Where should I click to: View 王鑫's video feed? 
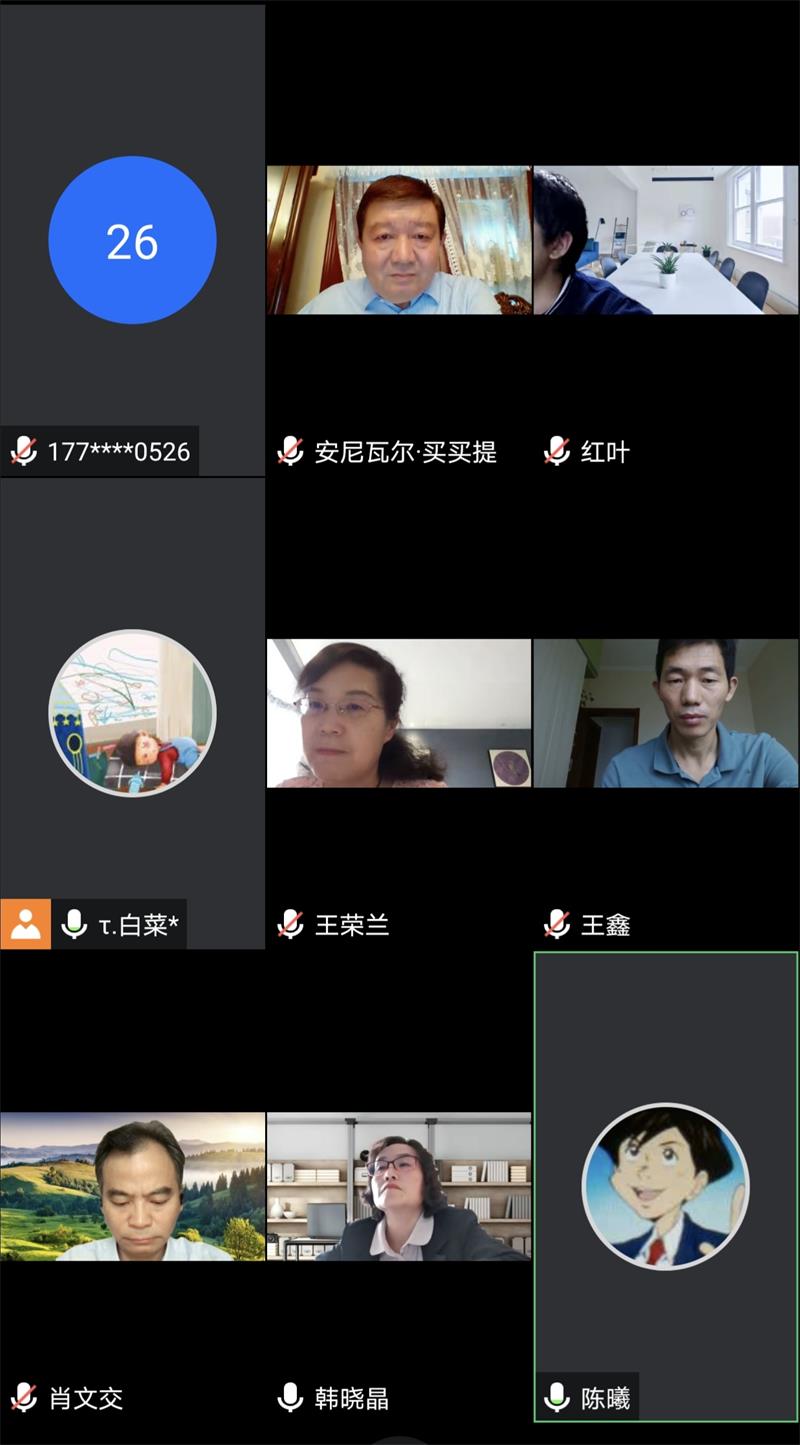[665, 712]
